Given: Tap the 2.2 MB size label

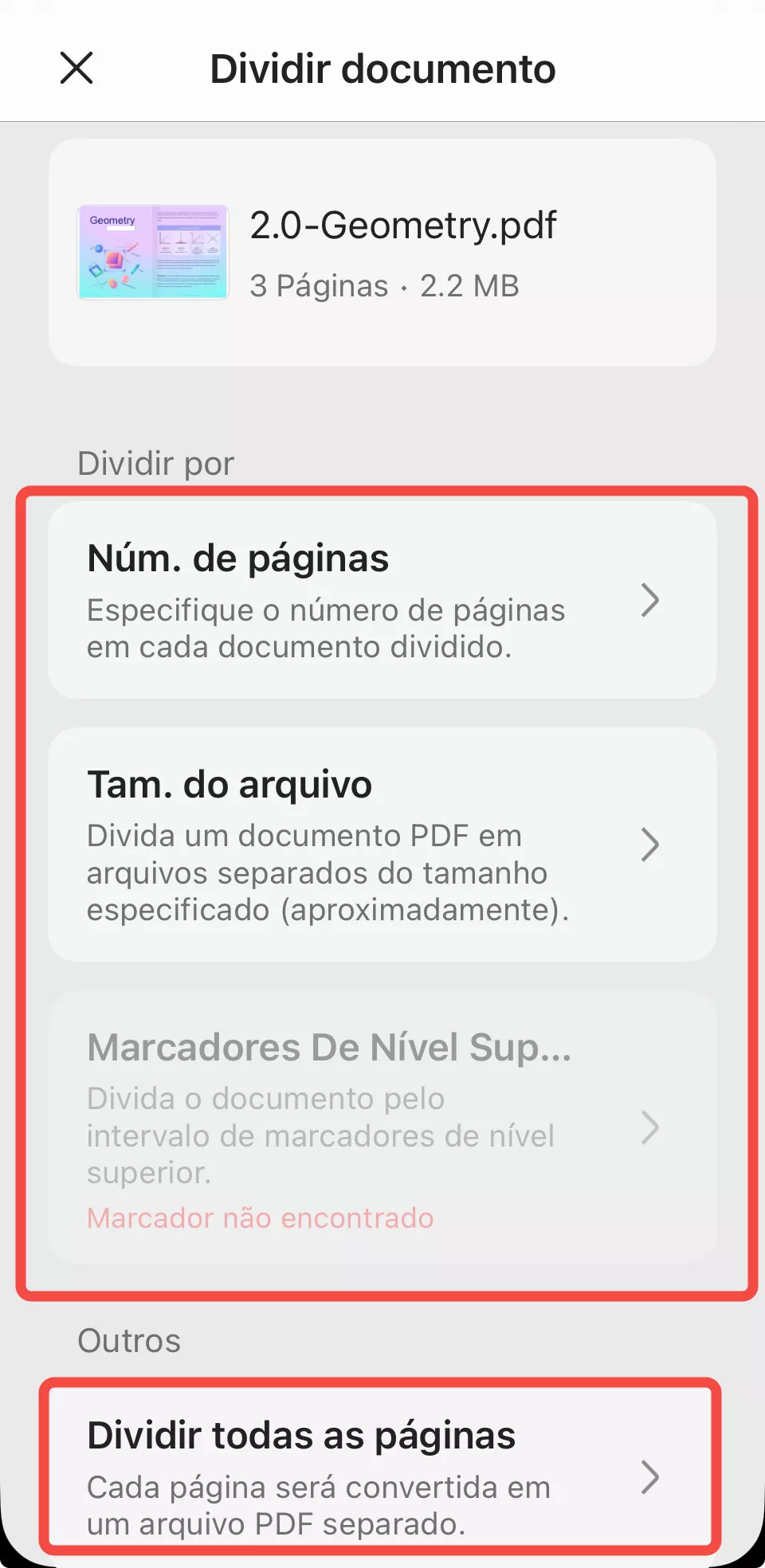Looking at the screenshot, I should click(x=469, y=285).
